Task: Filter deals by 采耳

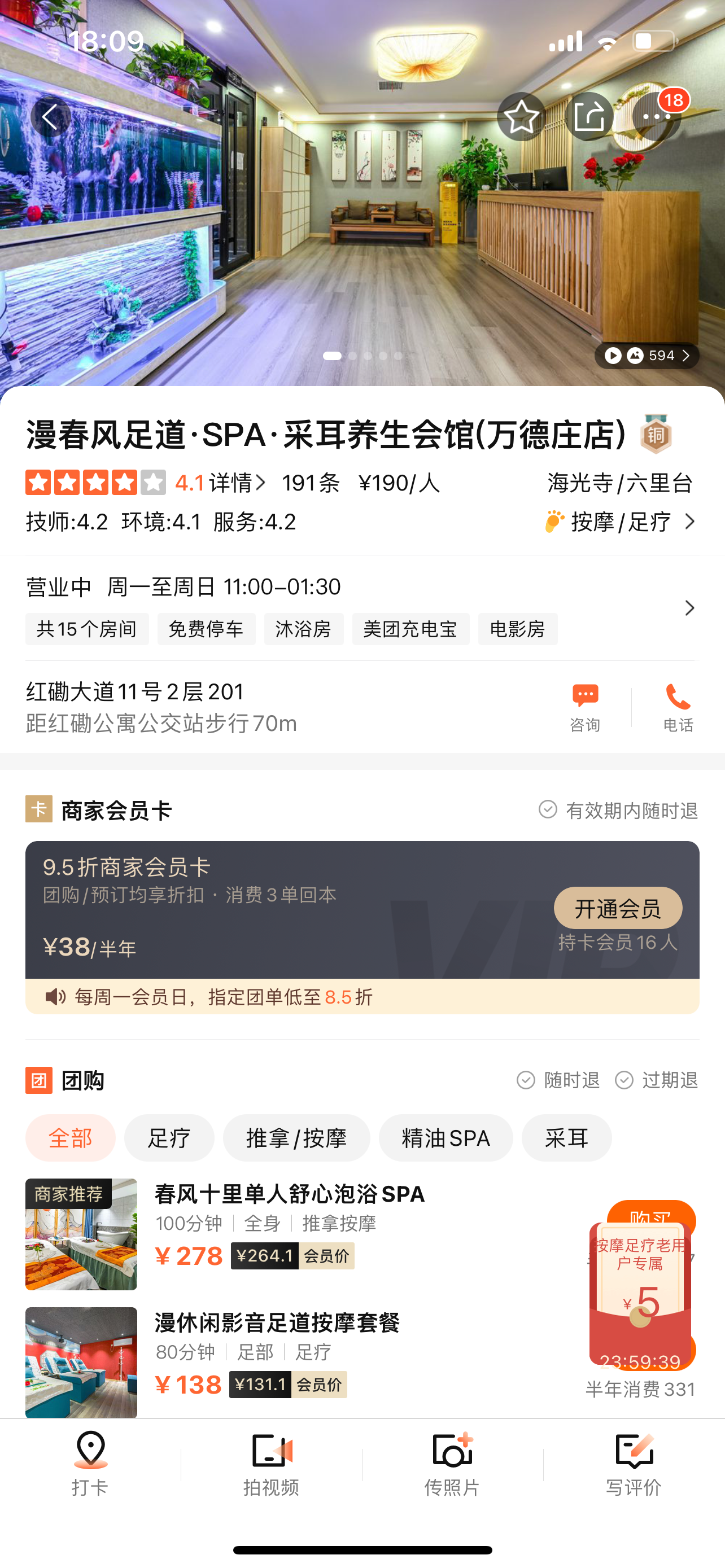Action: click(566, 1138)
